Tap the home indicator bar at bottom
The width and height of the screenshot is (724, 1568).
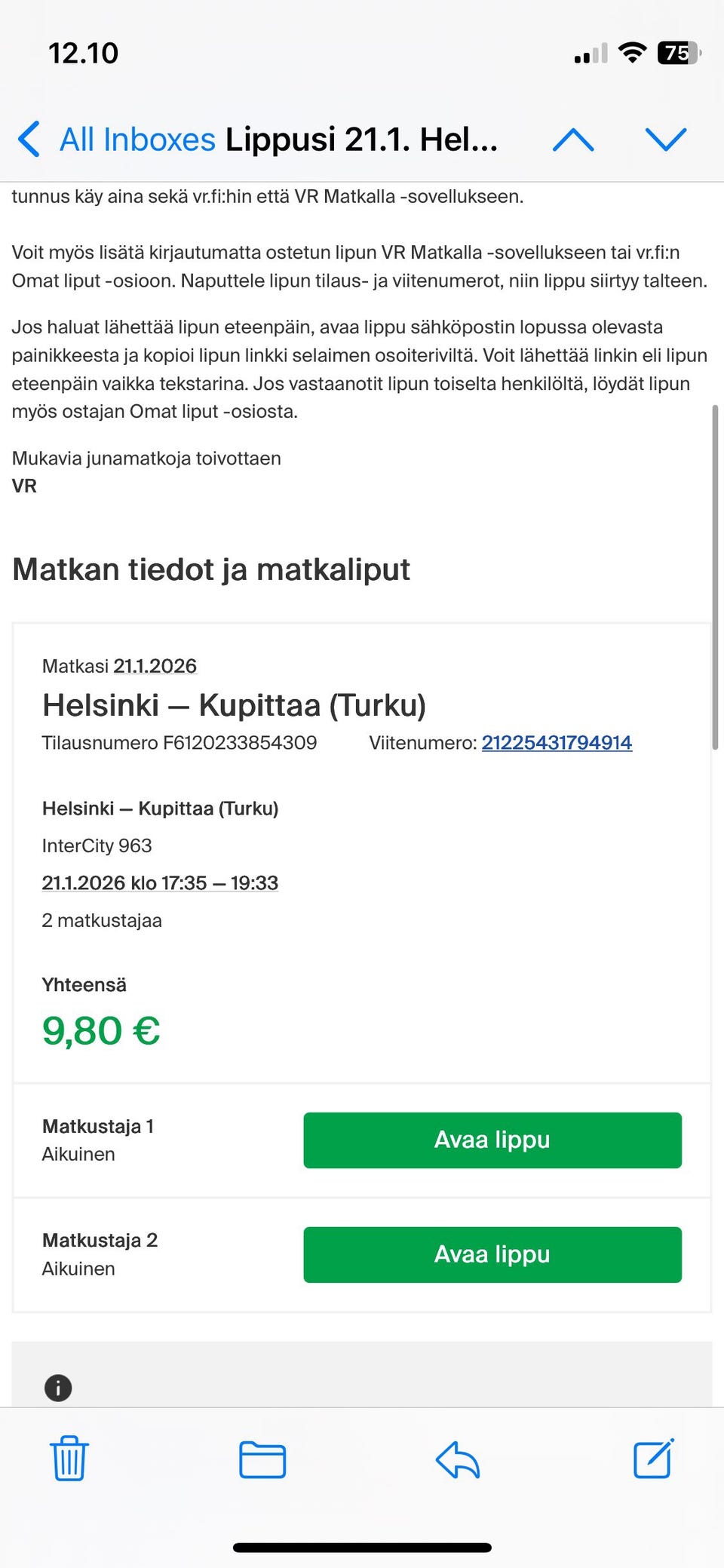(x=362, y=1544)
